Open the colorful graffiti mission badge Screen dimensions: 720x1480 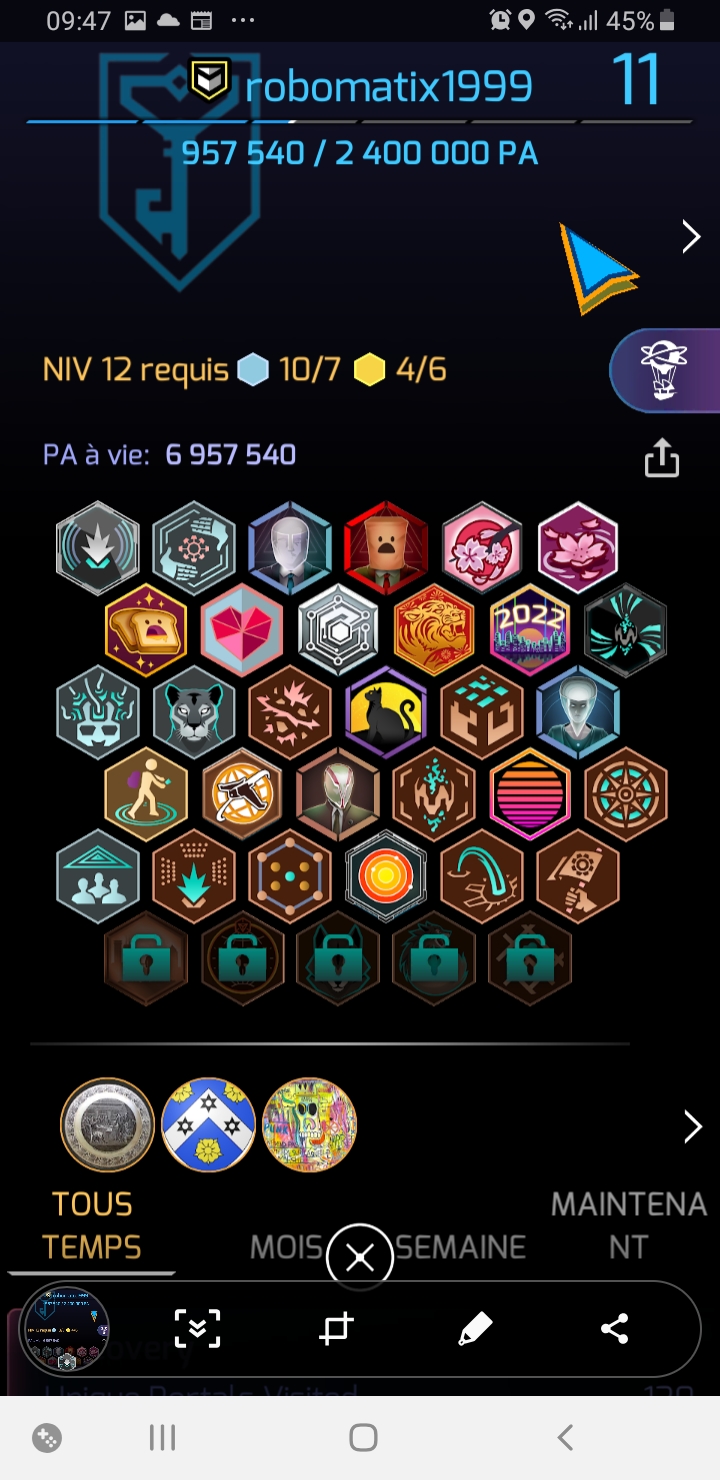point(309,1125)
